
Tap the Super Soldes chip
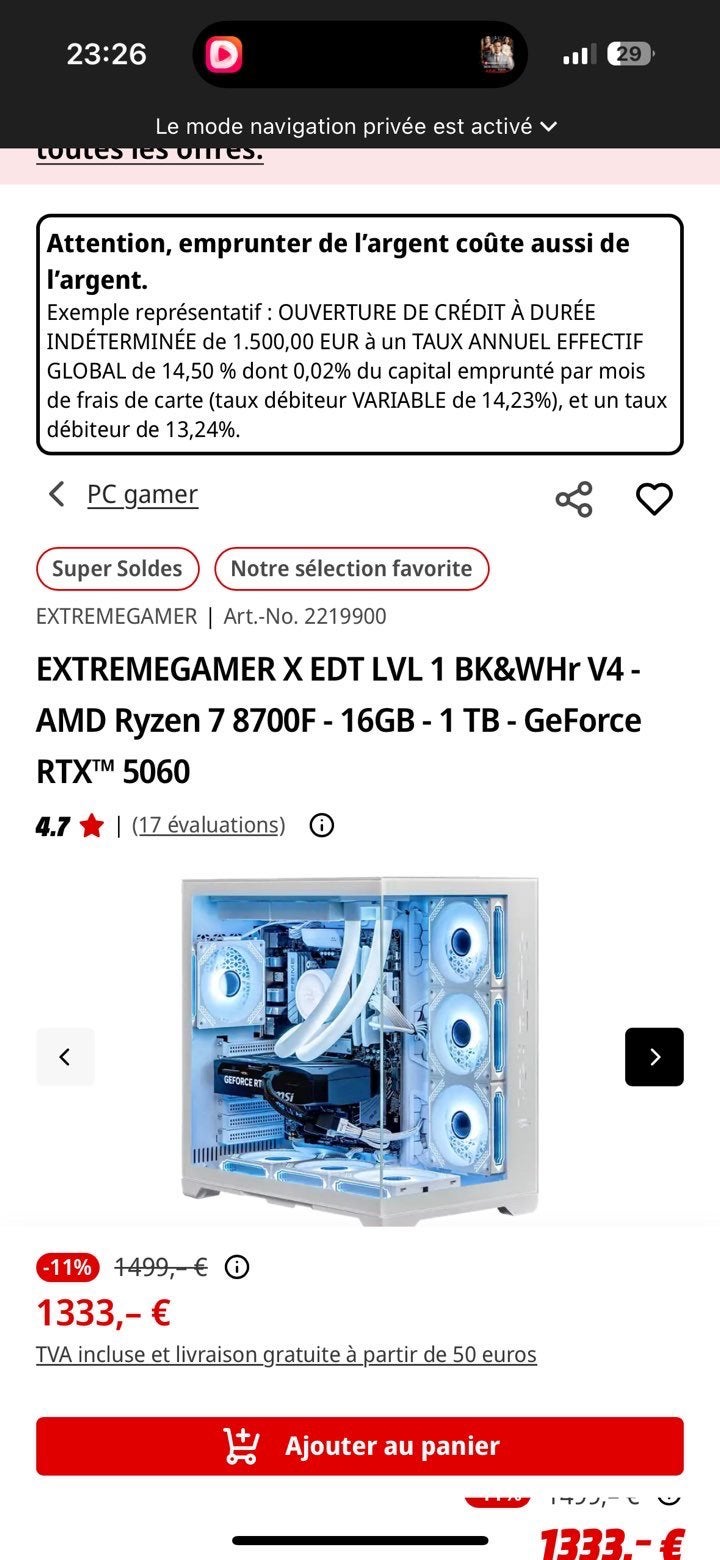tap(117, 569)
